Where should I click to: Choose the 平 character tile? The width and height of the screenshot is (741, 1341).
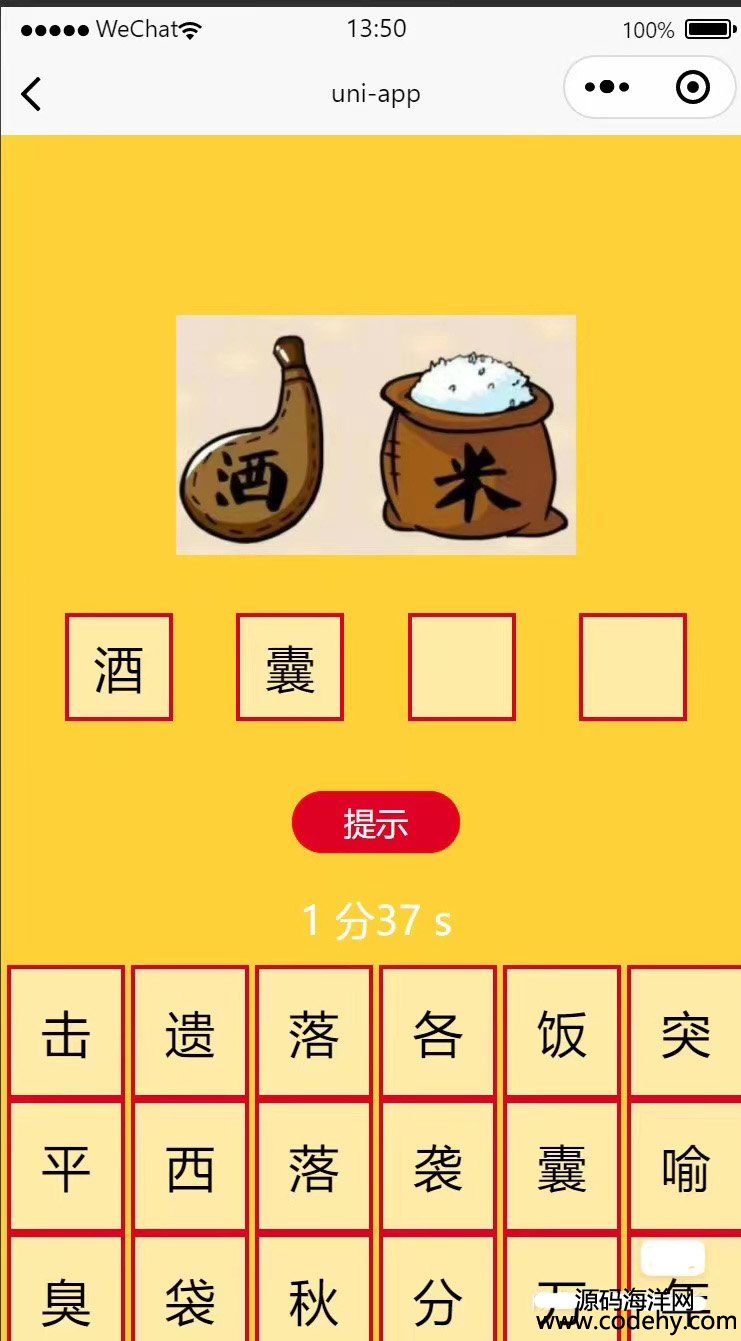pos(66,1167)
